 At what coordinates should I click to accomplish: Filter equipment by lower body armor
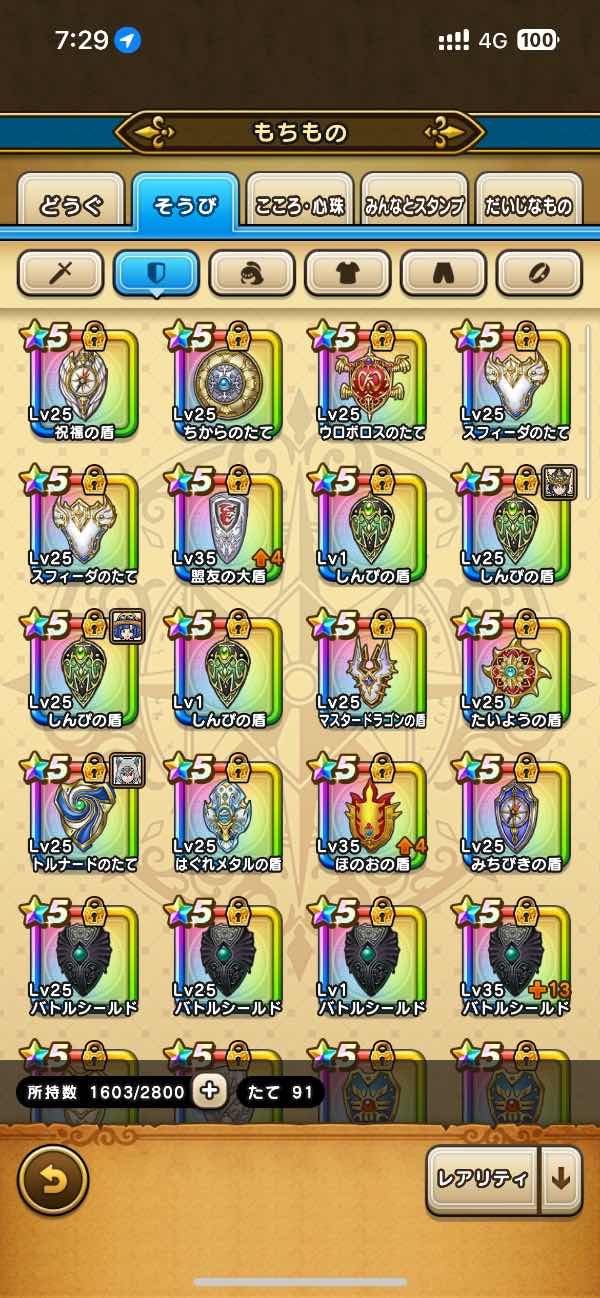pos(443,272)
